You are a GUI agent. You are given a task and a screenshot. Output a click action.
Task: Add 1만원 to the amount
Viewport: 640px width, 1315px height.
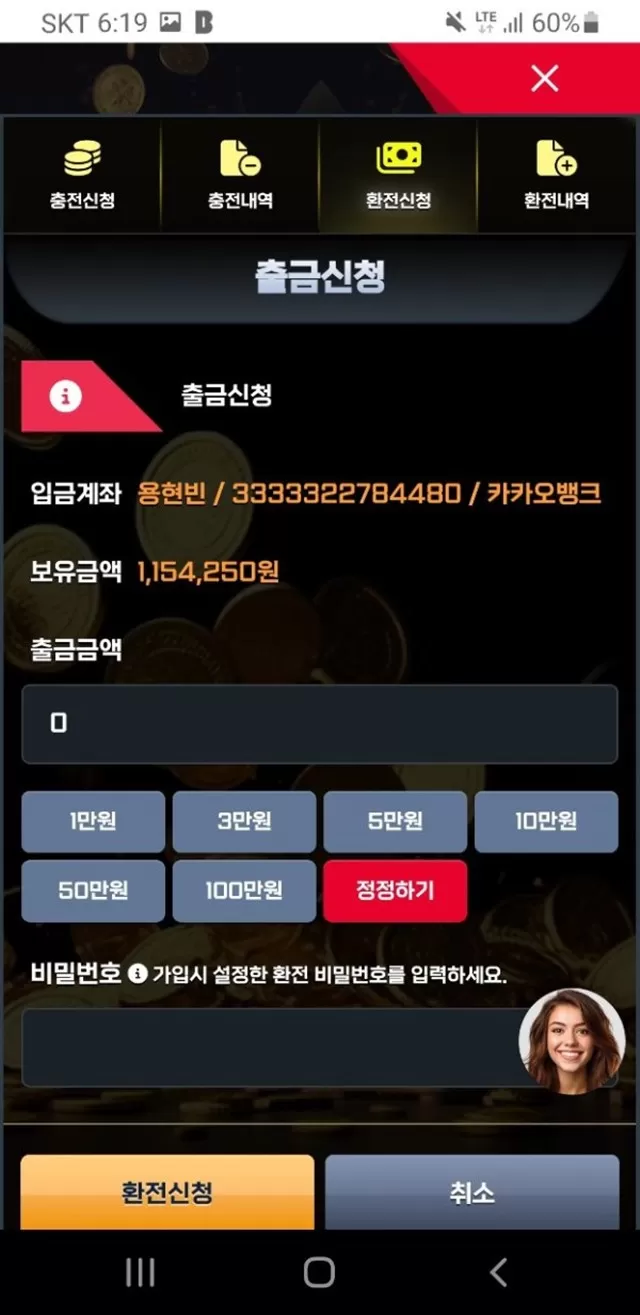coord(93,821)
